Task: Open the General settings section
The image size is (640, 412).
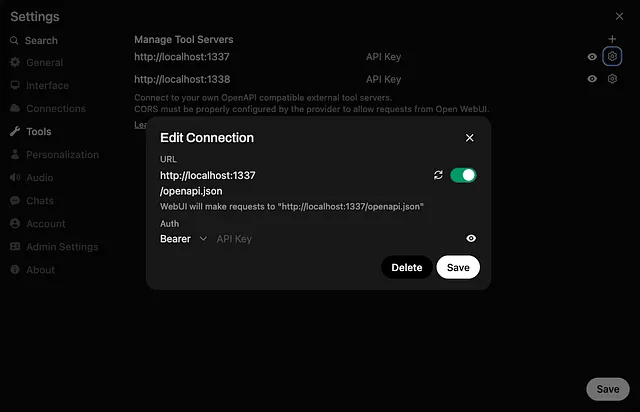Action: tap(44, 63)
